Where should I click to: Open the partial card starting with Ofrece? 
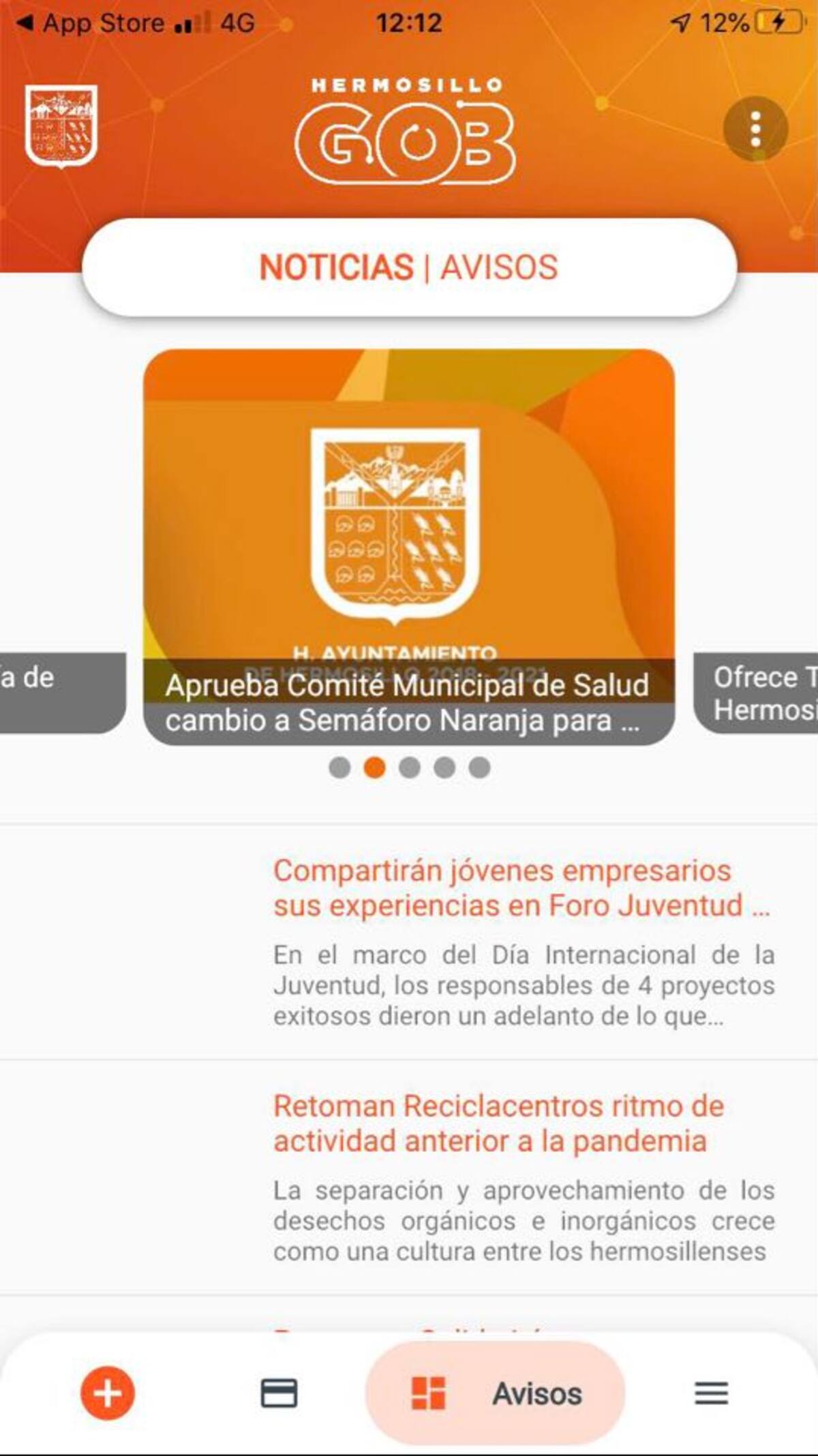(757, 693)
